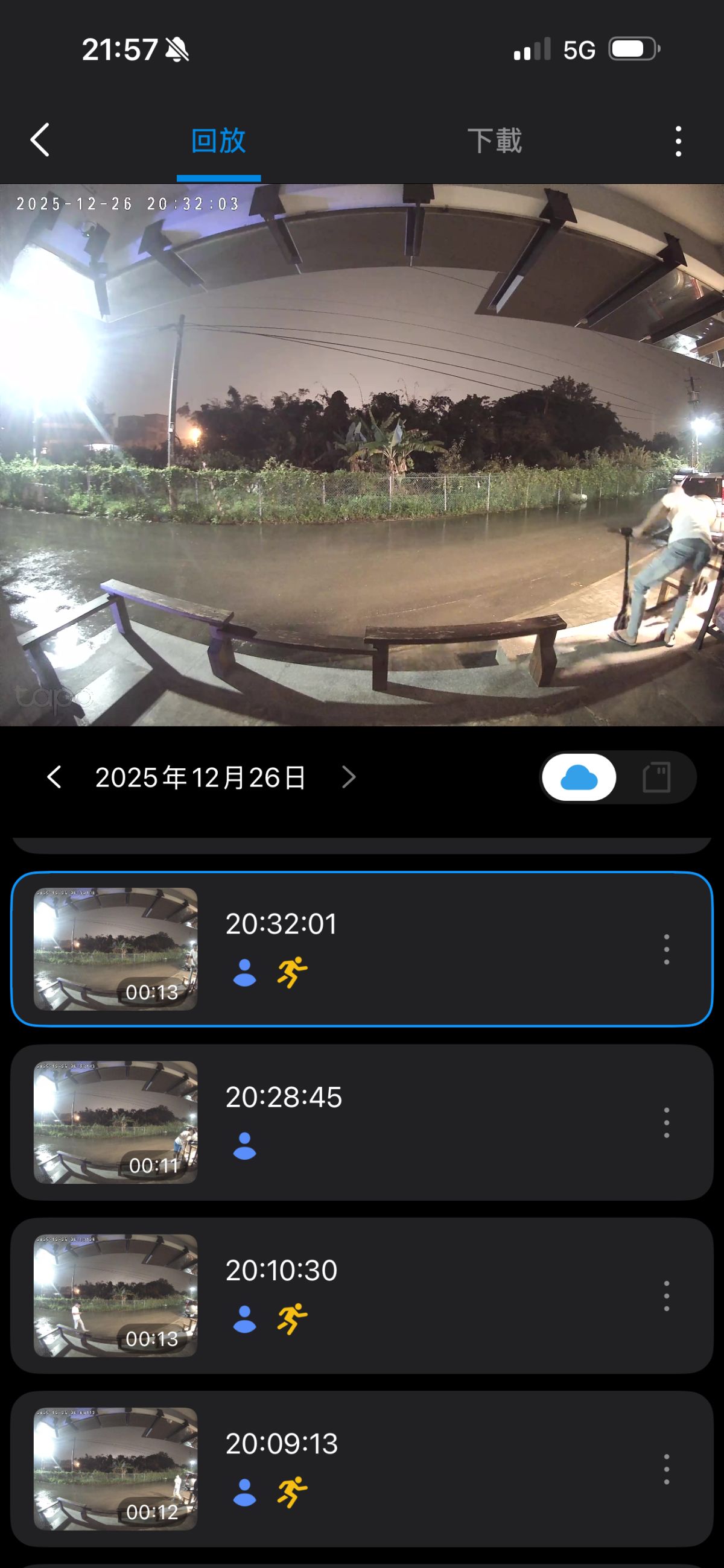724x1568 pixels.
Task: Switch to the 下載 tab
Action: click(494, 141)
